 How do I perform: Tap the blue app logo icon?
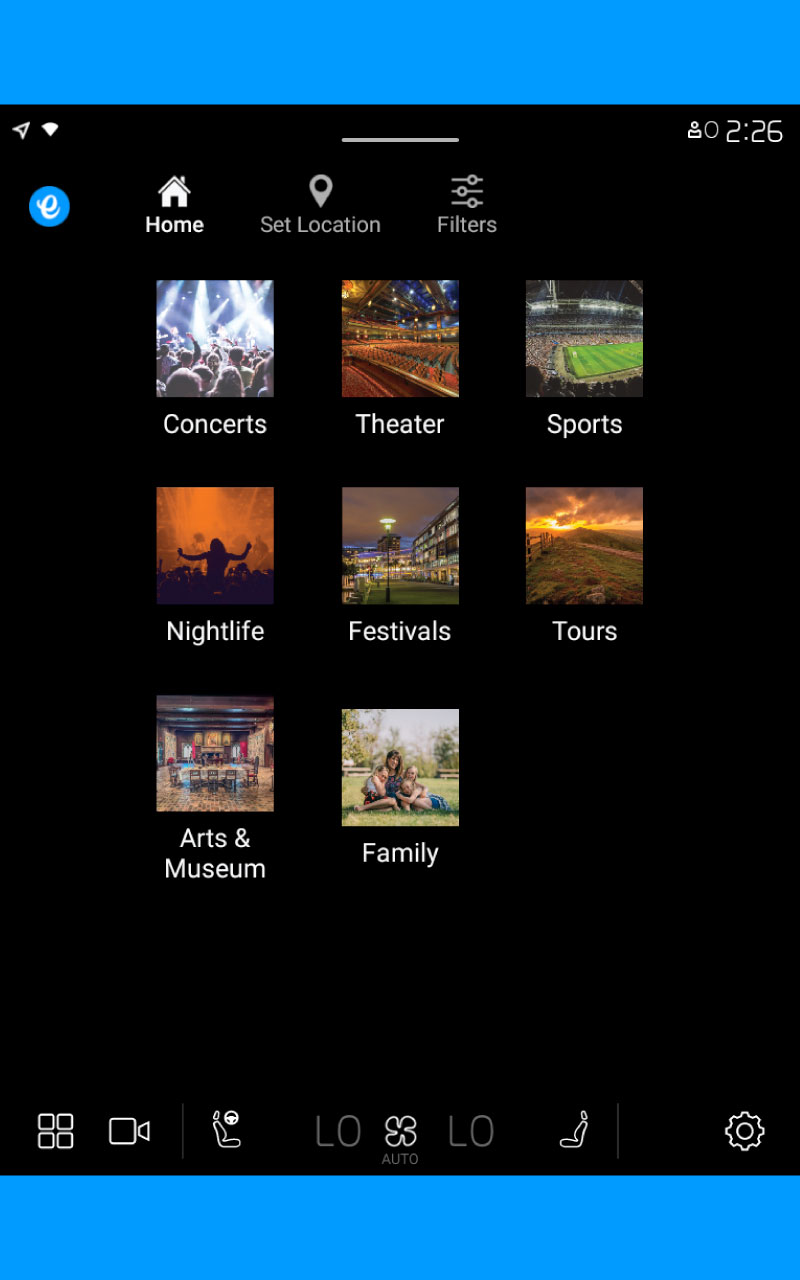coord(49,206)
